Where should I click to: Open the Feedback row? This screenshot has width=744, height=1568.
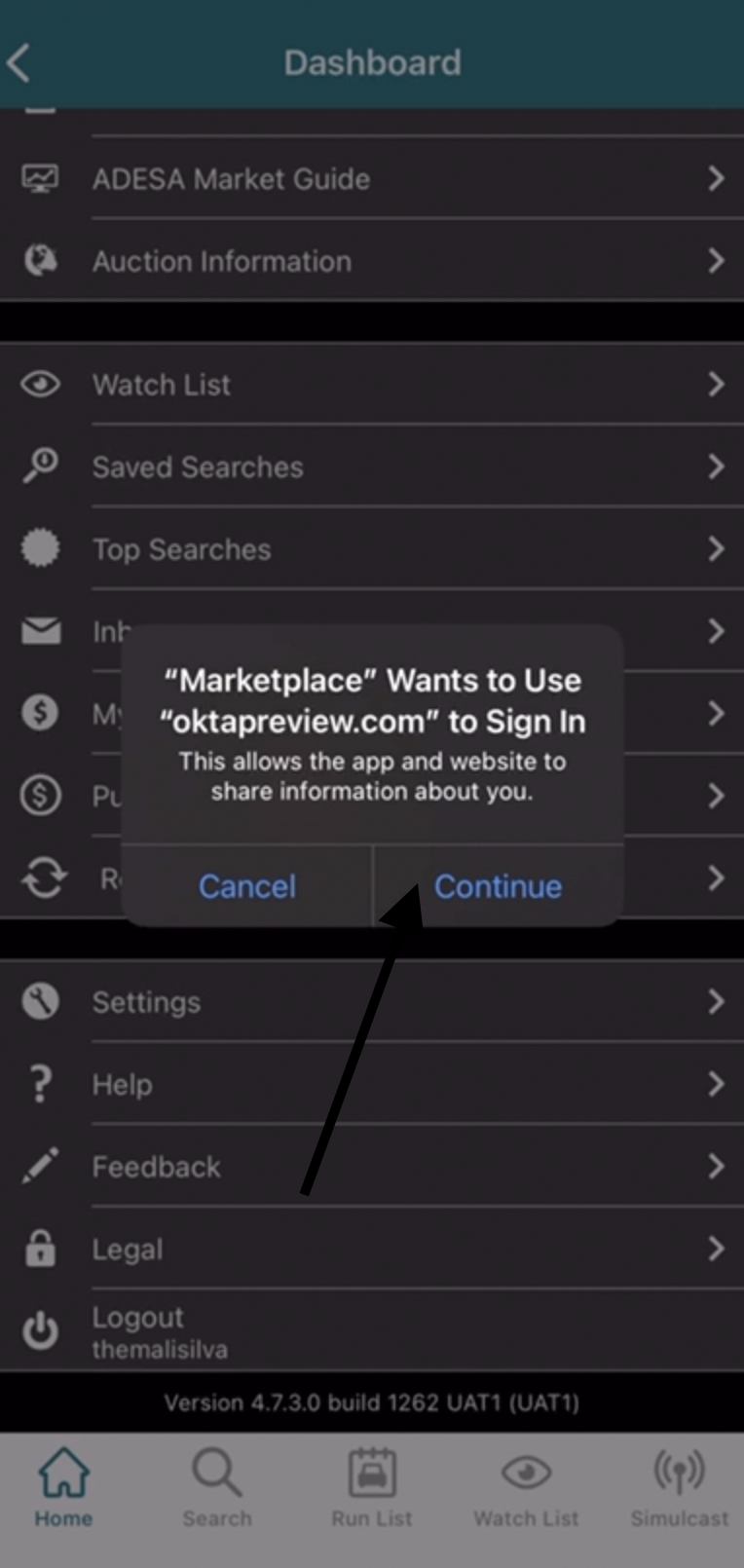(x=372, y=1166)
